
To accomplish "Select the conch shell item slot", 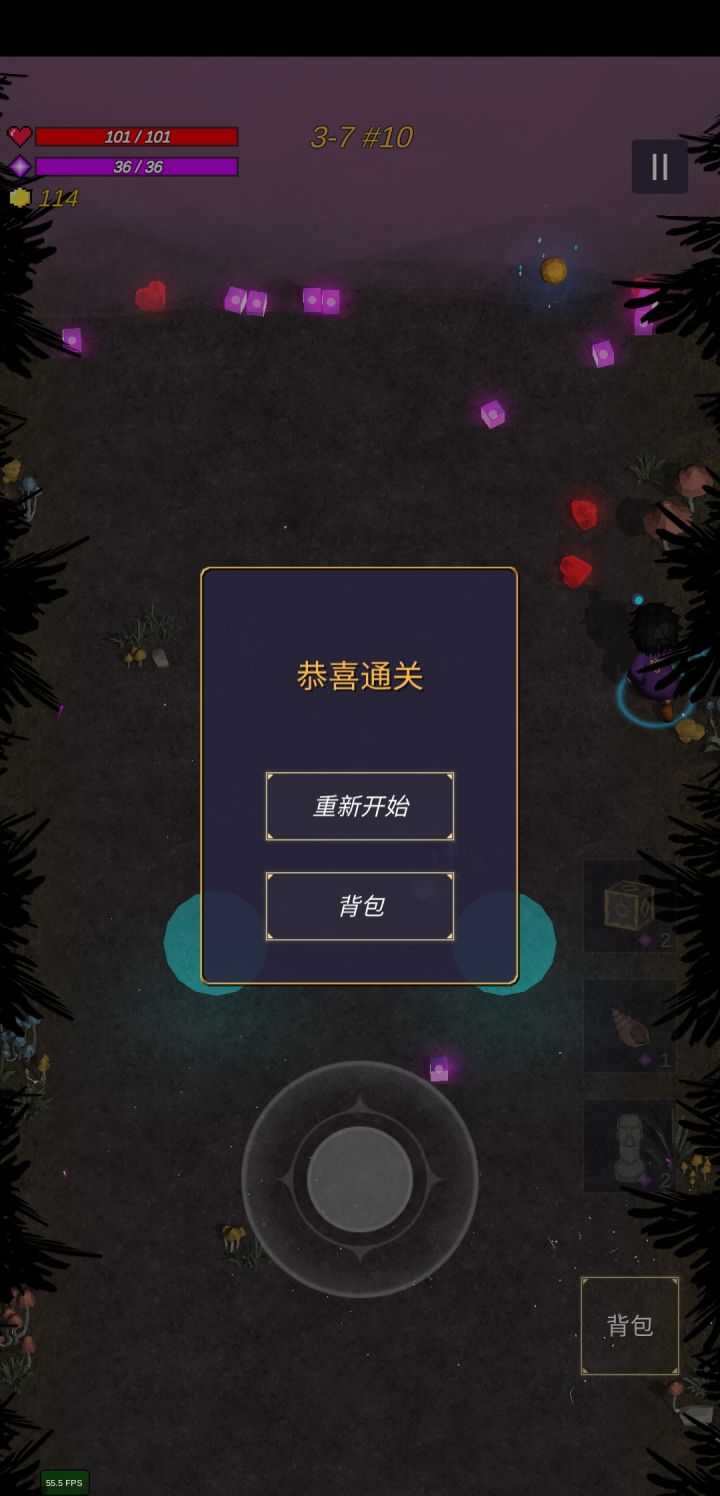I will [629, 1026].
